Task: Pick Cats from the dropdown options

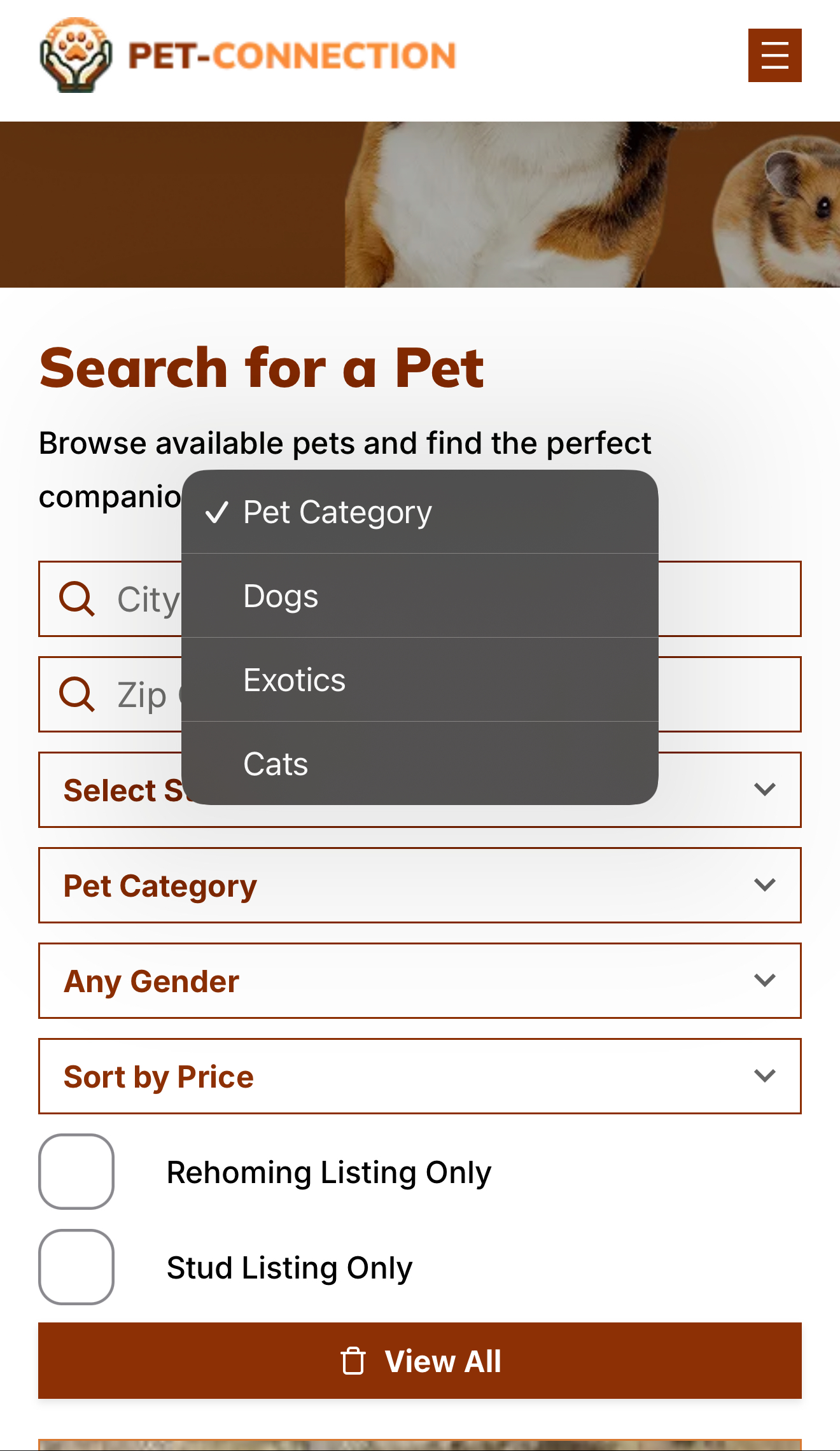Action: tap(420, 764)
